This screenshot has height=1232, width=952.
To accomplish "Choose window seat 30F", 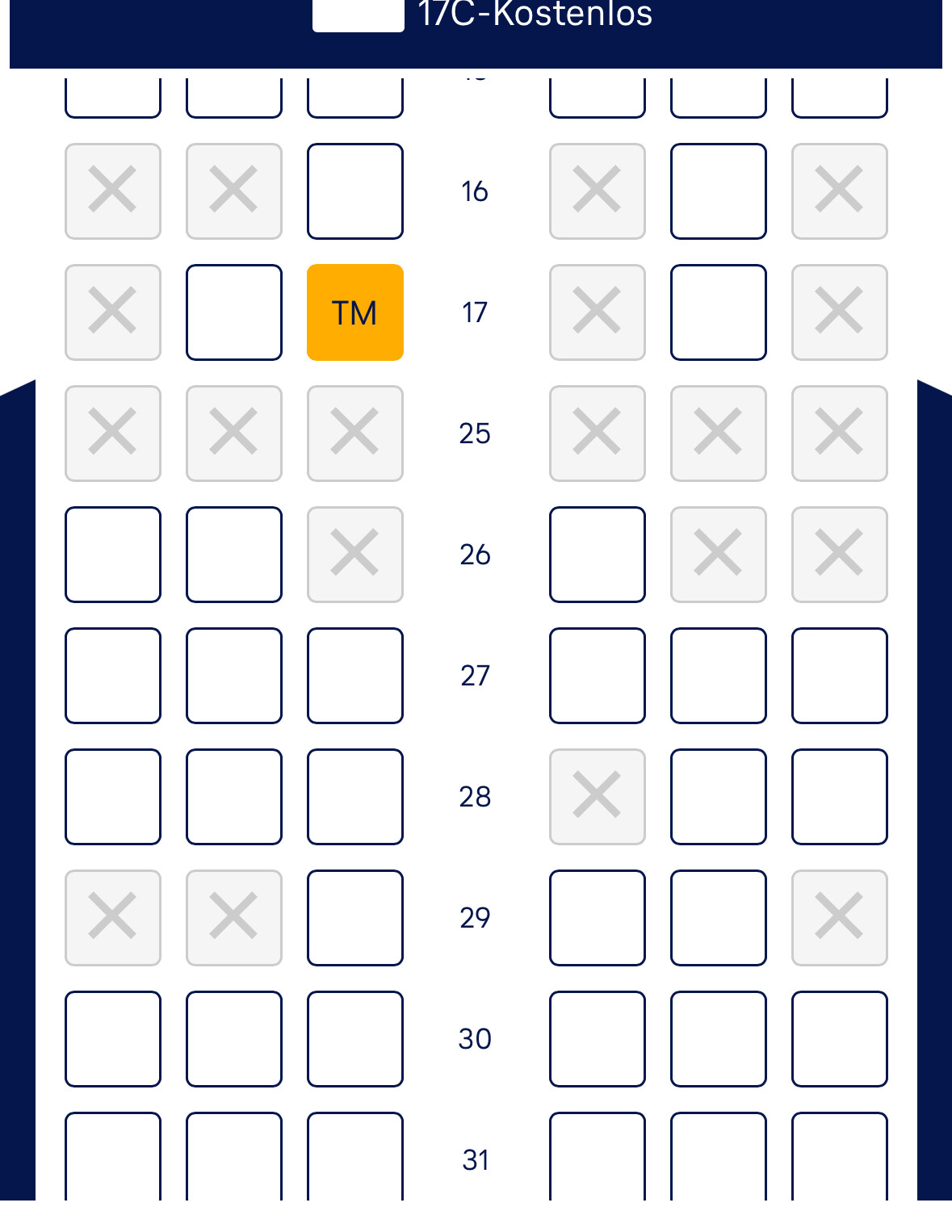I will (840, 1039).
